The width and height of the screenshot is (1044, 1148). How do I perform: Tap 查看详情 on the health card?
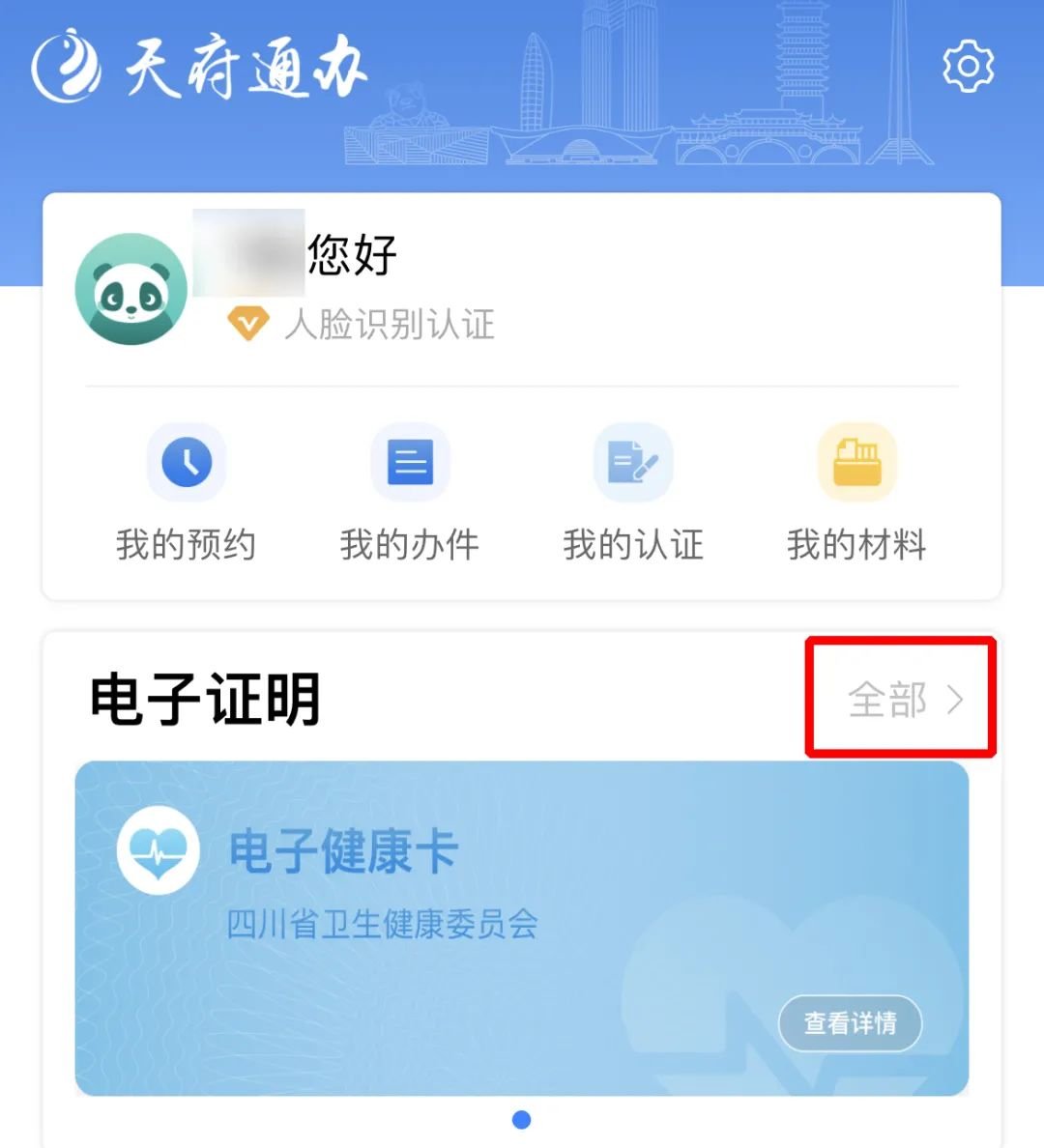click(x=850, y=1022)
